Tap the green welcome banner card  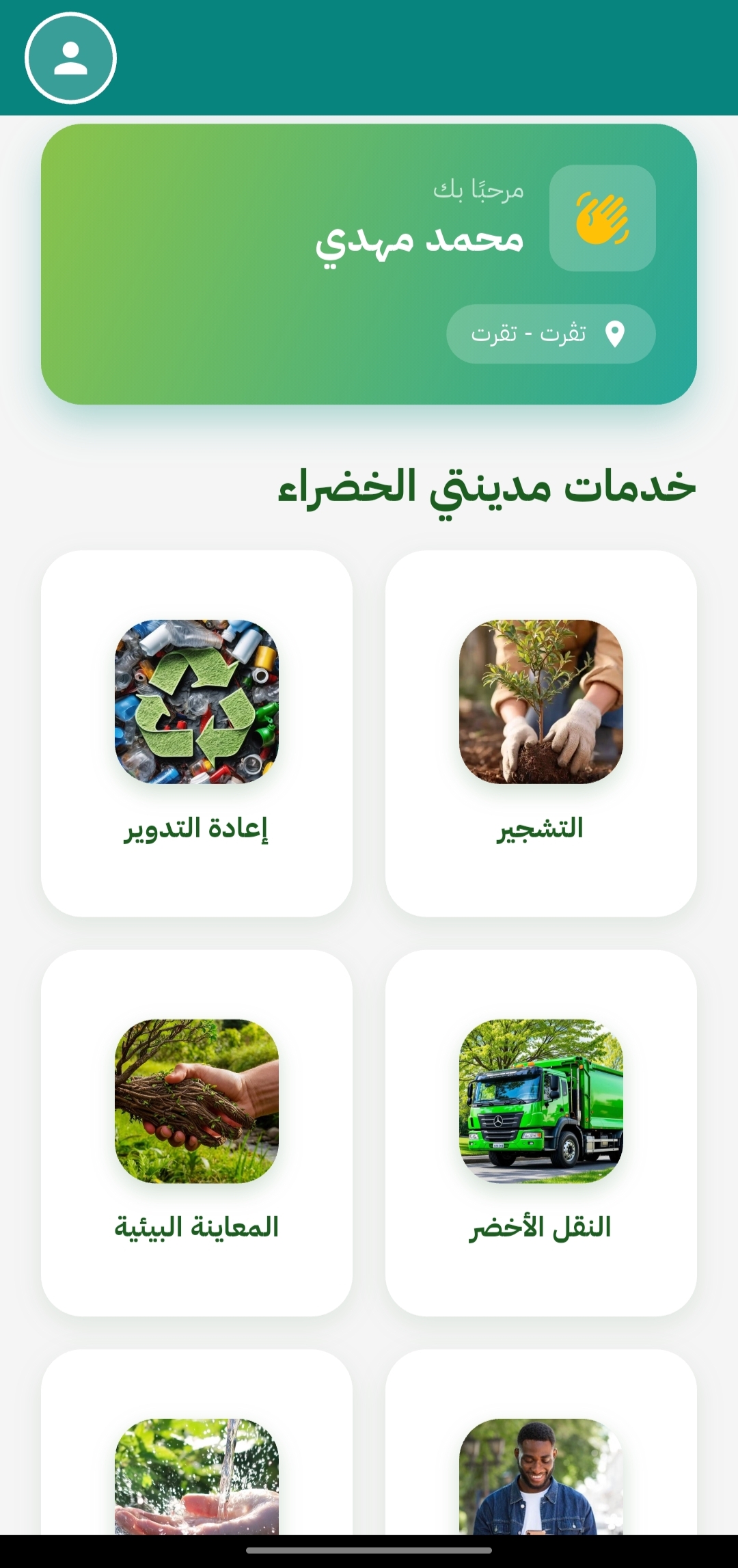pyautogui.click(x=369, y=263)
